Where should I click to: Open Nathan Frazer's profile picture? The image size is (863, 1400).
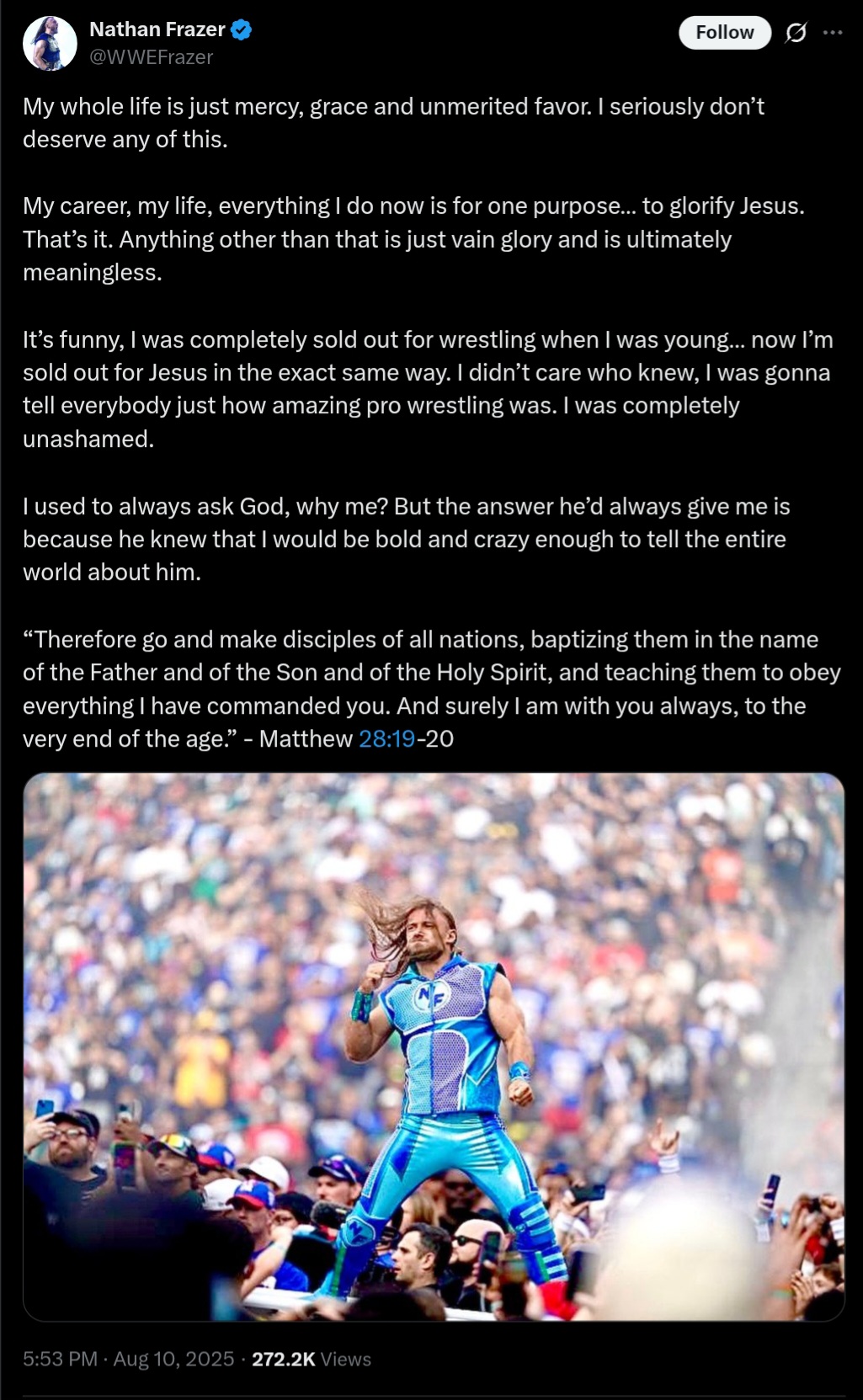coord(50,43)
